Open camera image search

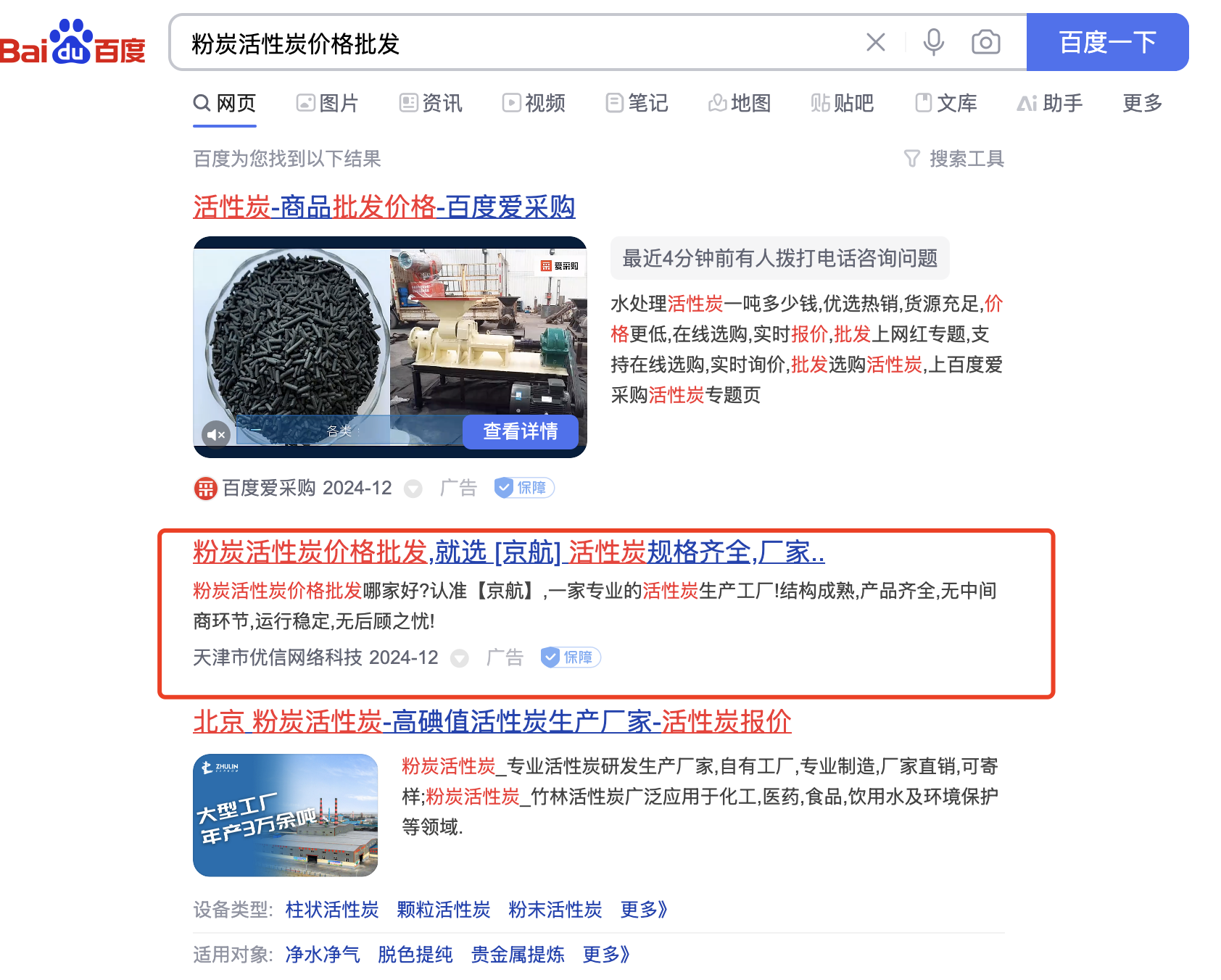coord(985,43)
